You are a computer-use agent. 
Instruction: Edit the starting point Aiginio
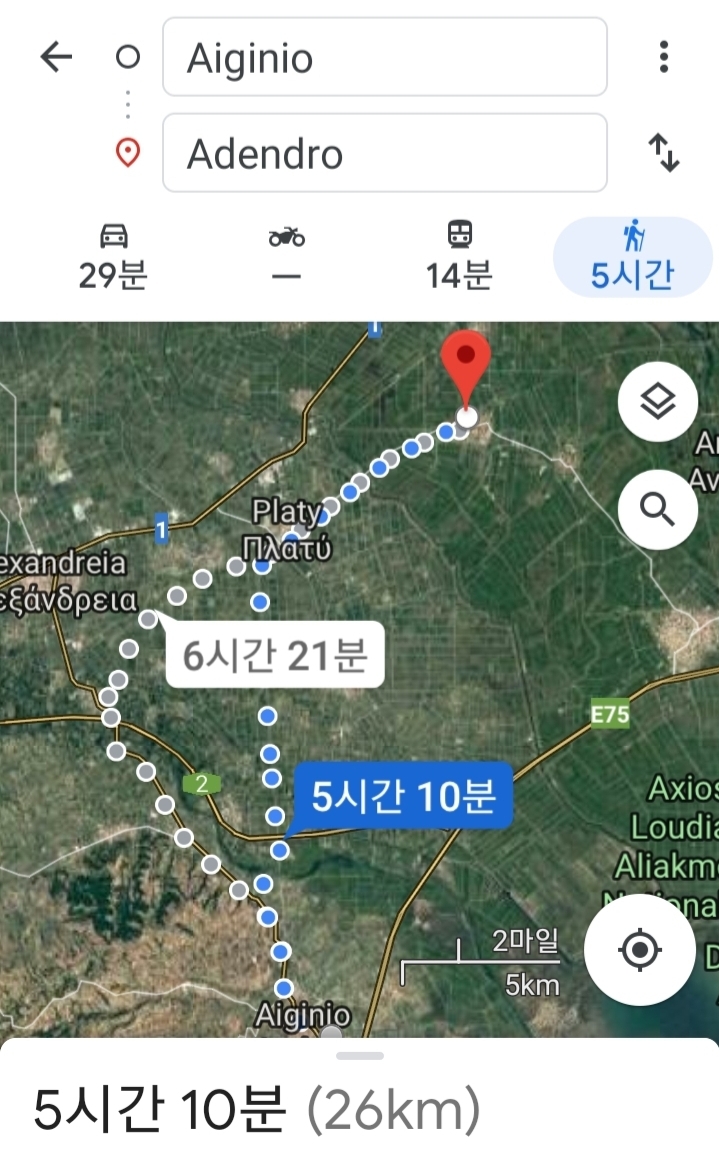click(x=384, y=58)
